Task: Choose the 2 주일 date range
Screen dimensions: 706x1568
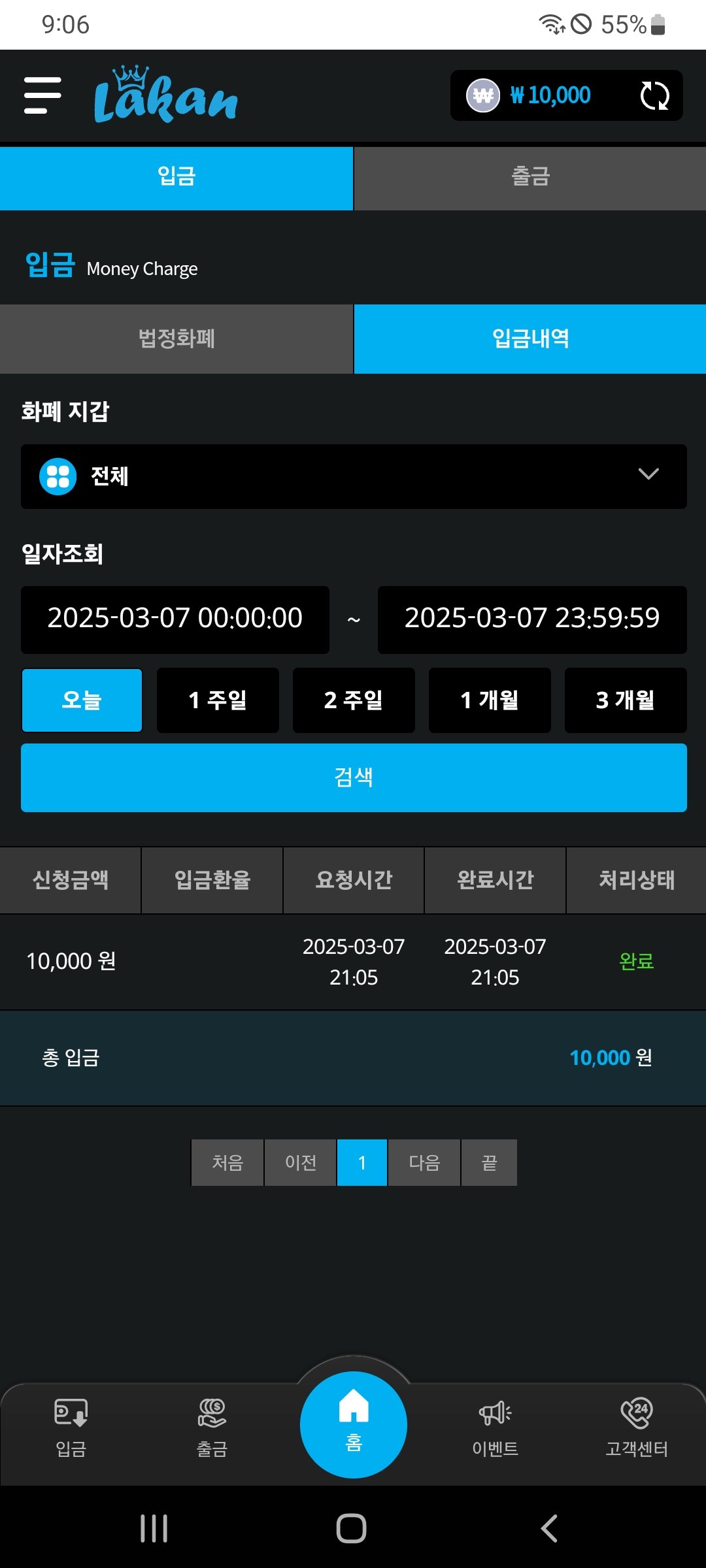Action: click(x=354, y=700)
